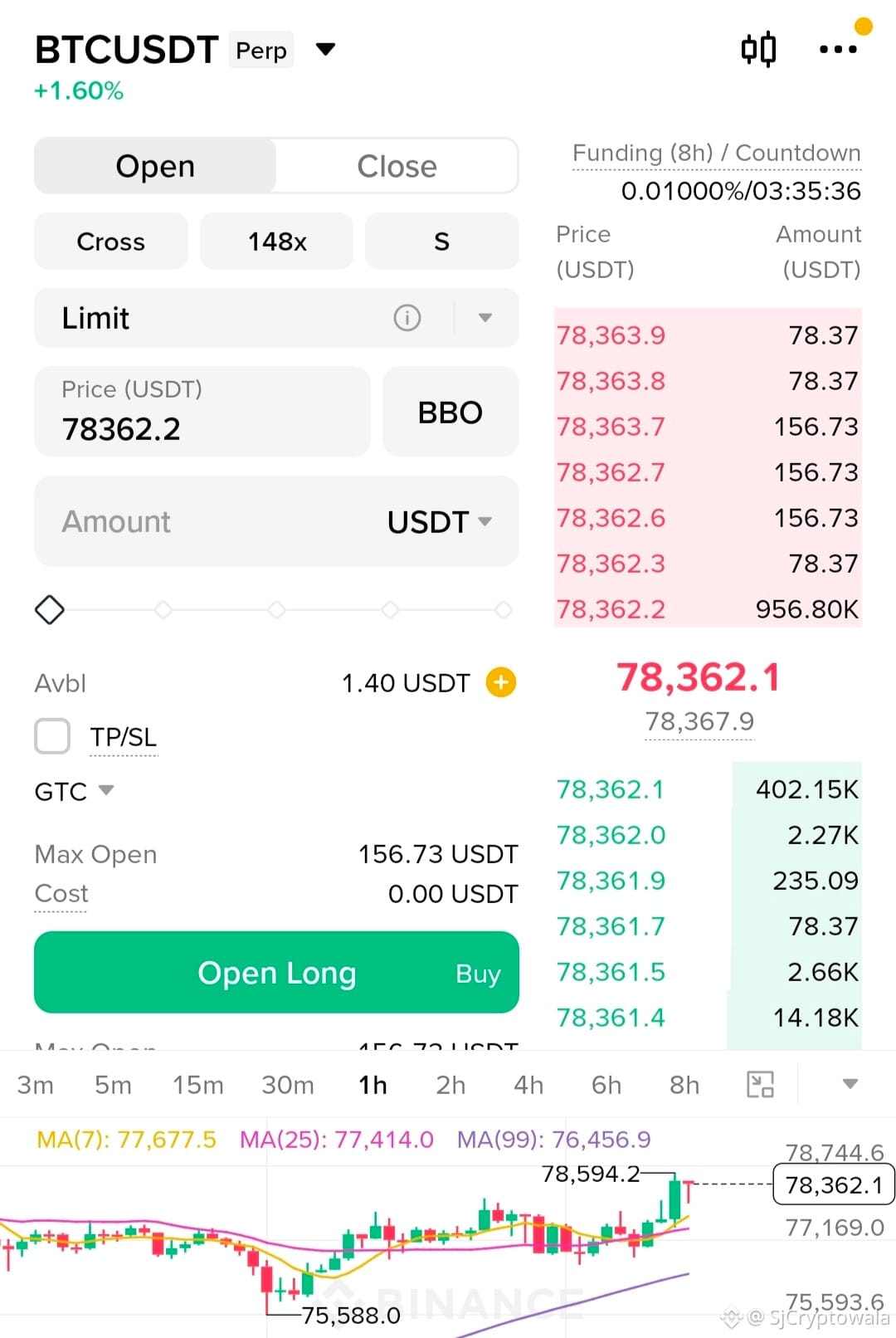Switch to the Close tab

coord(397,166)
